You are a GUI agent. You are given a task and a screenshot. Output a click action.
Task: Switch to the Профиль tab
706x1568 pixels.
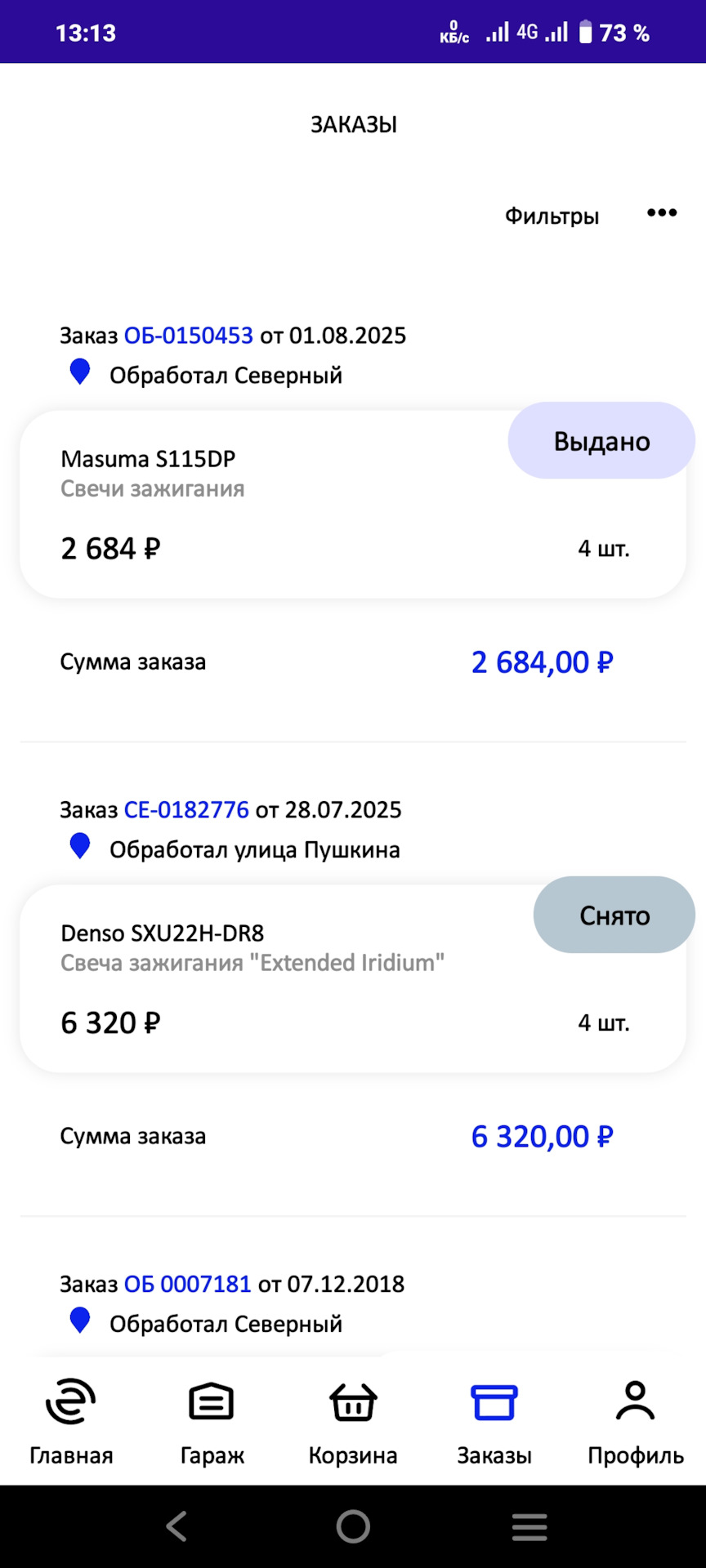[x=636, y=1422]
